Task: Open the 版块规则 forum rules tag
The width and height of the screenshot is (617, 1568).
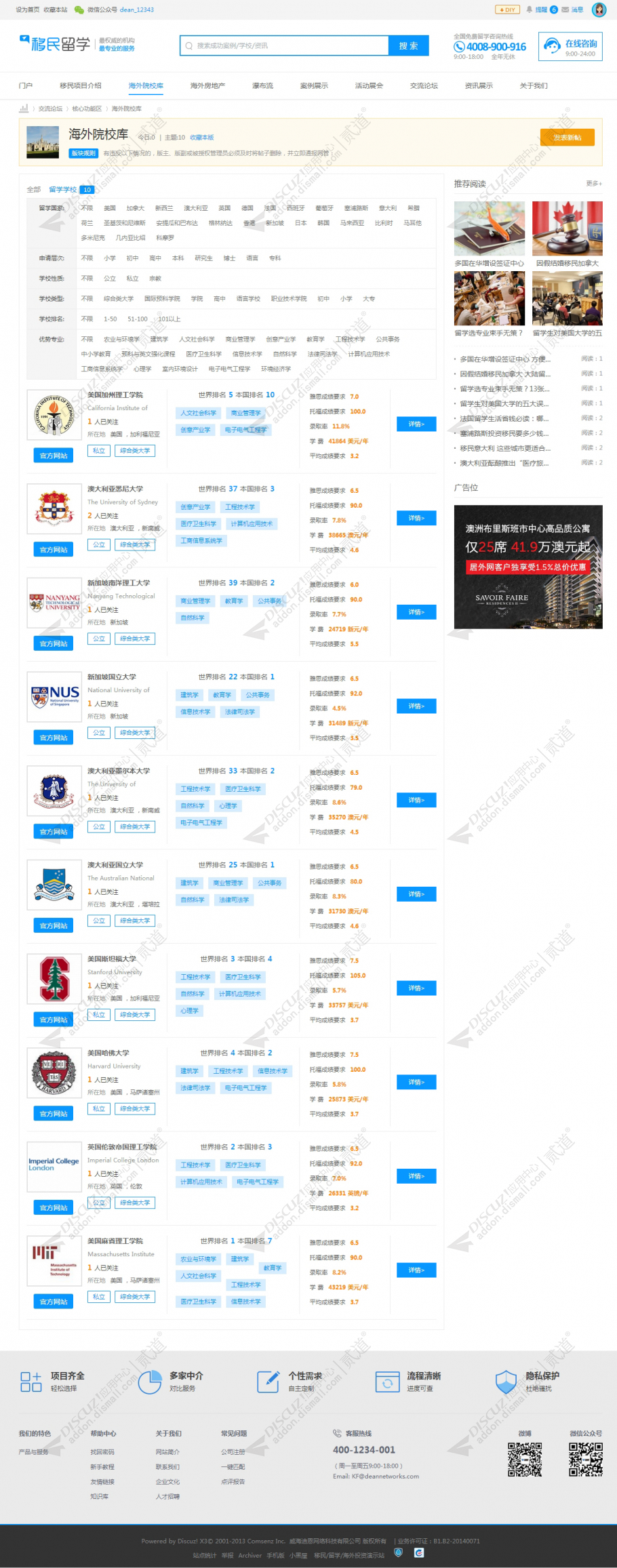Action: tap(84, 153)
